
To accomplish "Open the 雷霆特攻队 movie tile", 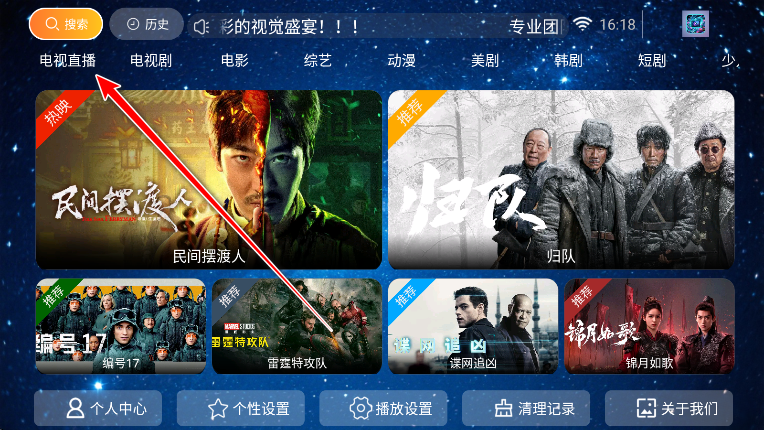I will click(x=297, y=326).
